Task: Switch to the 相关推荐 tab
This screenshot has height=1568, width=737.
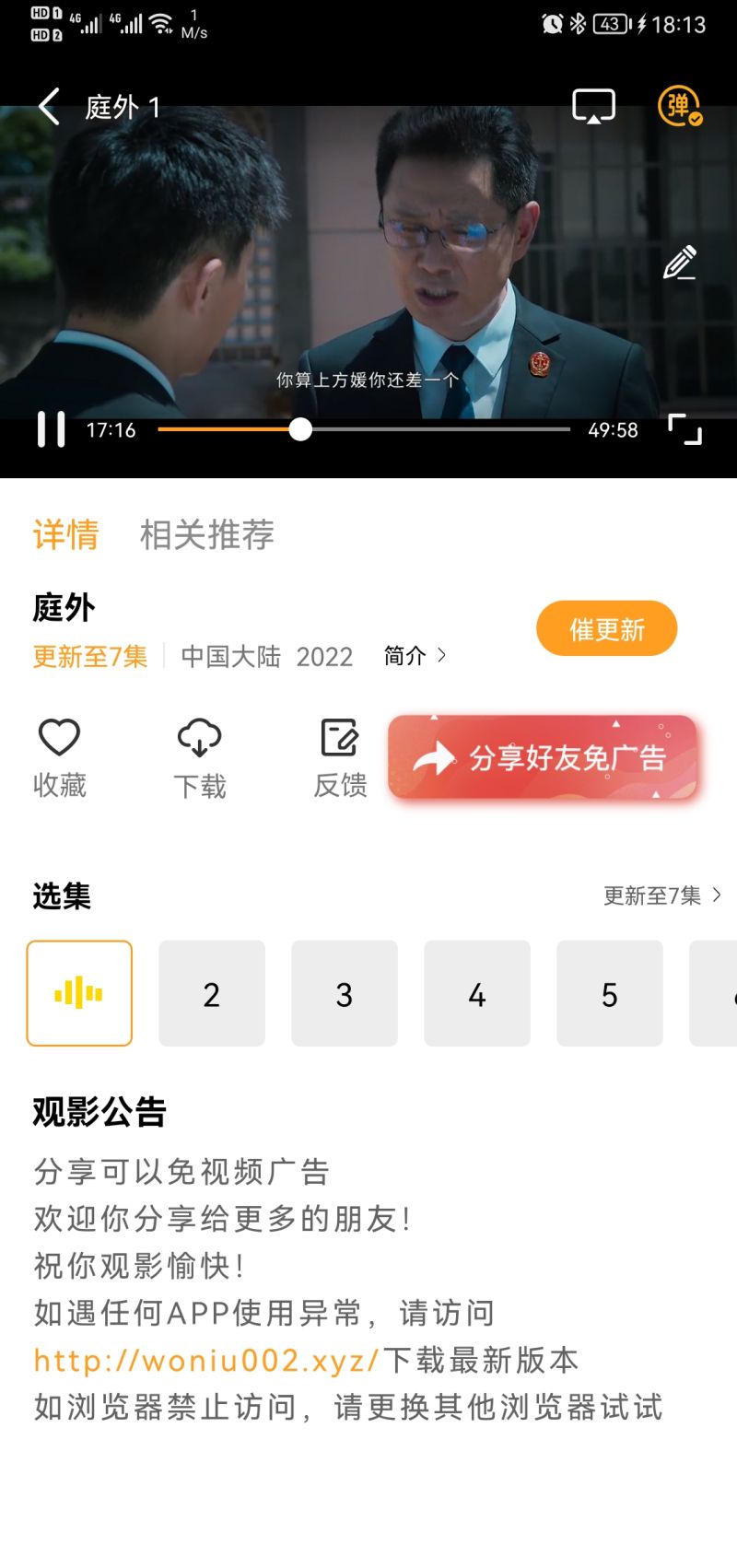Action: click(207, 535)
